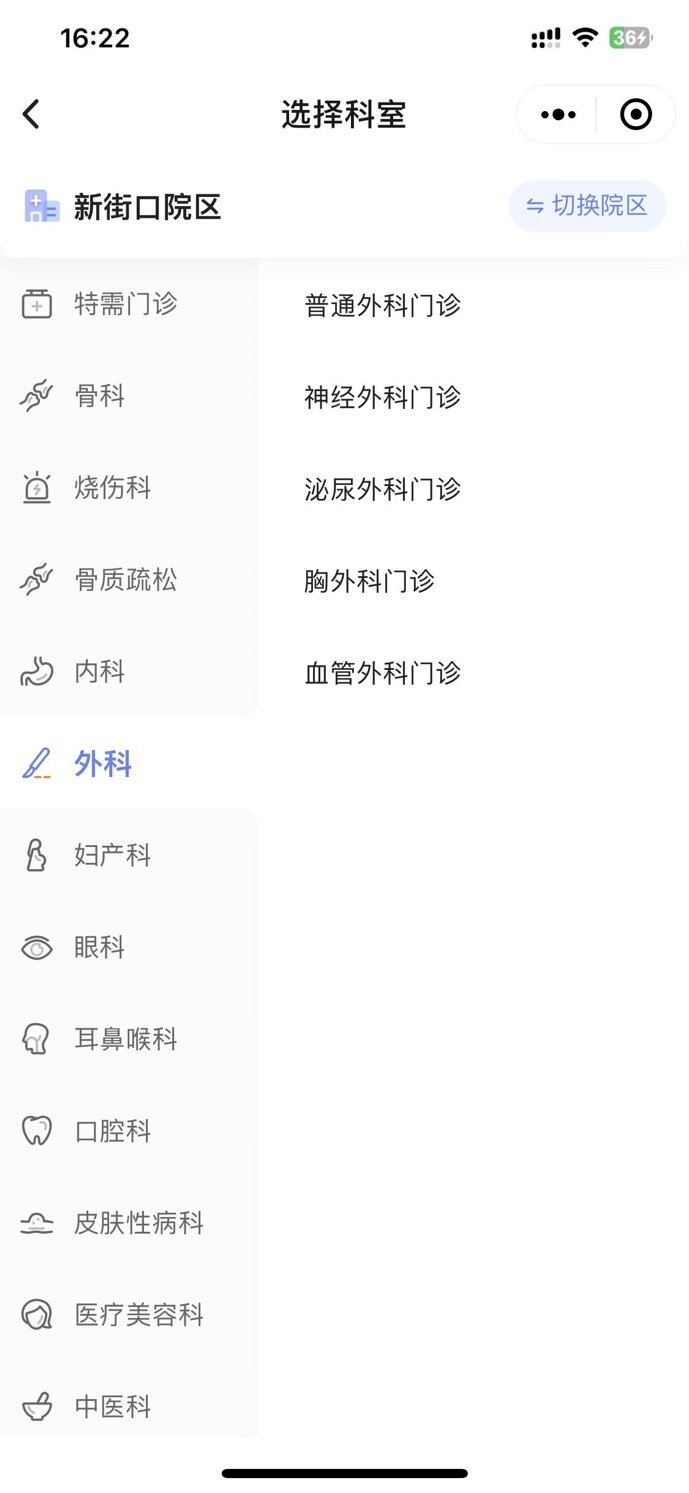The image size is (689, 1493).
Task: Open the 骨质疏松 category
Action: tap(125, 580)
